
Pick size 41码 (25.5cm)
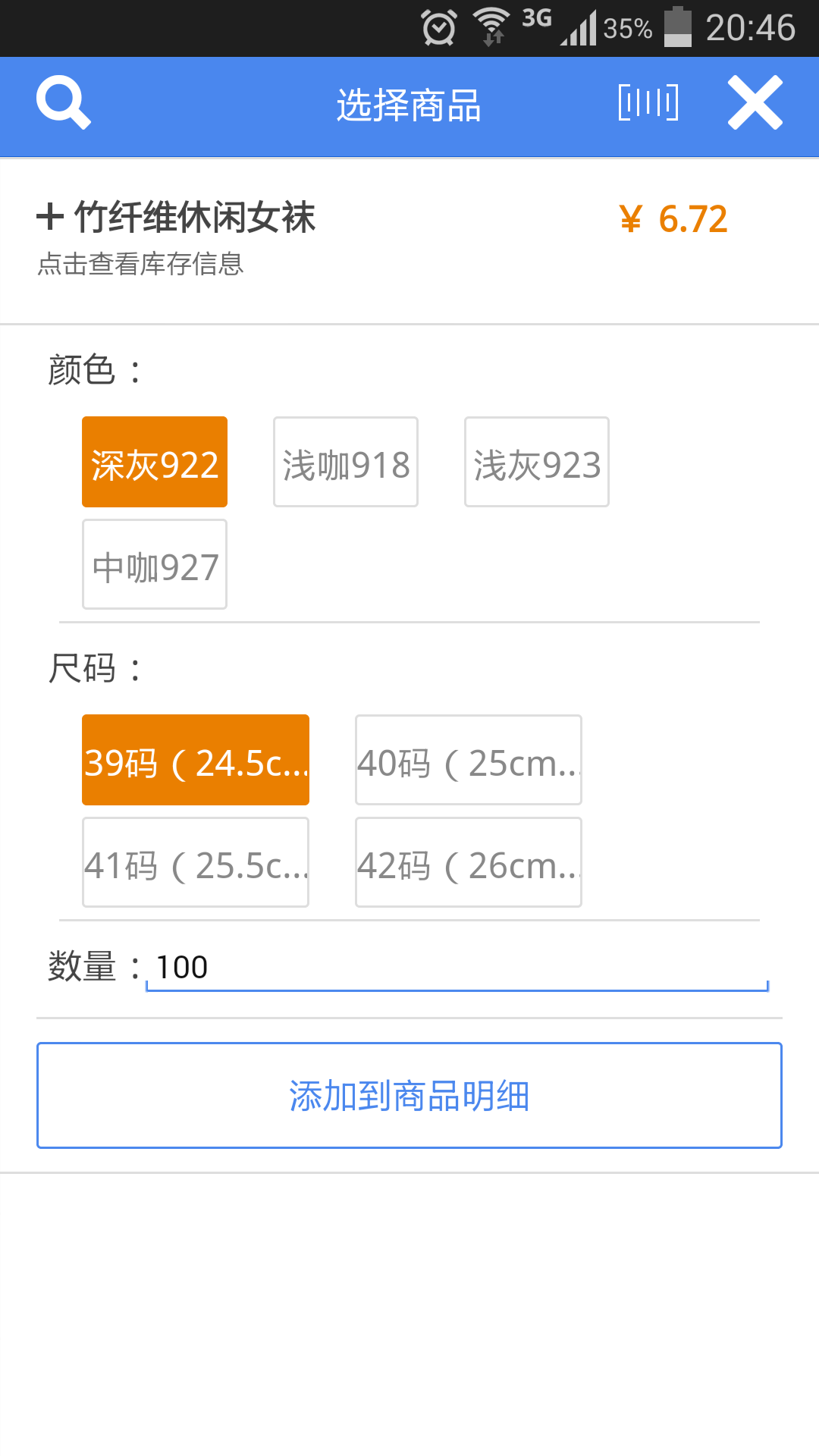click(196, 862)
